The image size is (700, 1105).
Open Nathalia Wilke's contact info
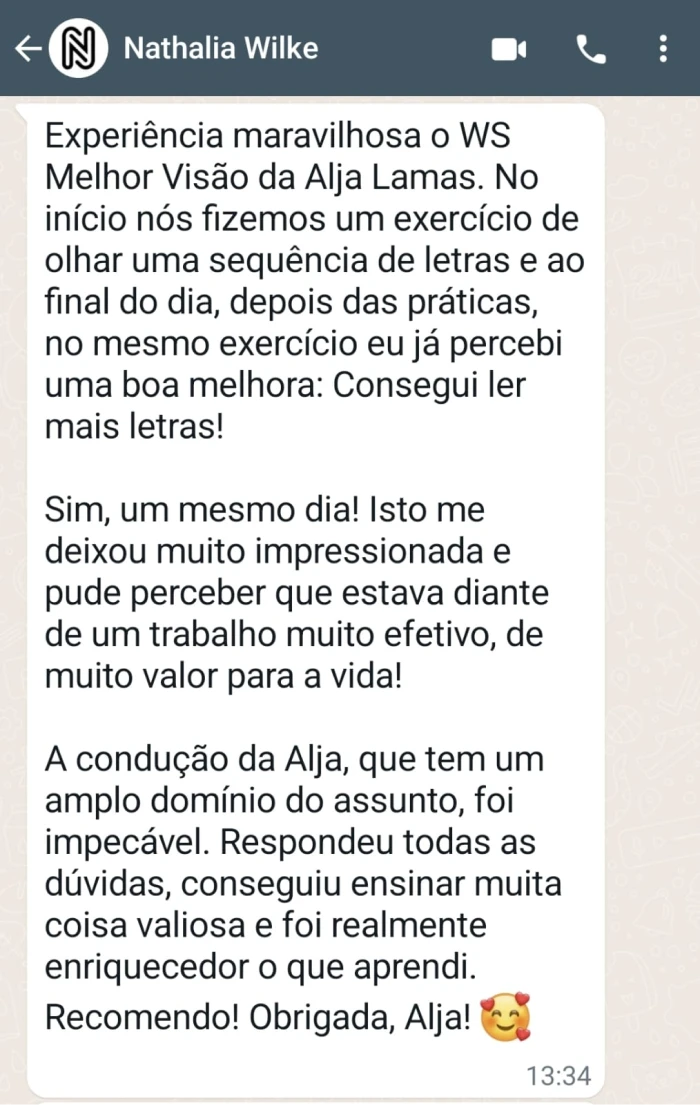[x=221, y=49]
